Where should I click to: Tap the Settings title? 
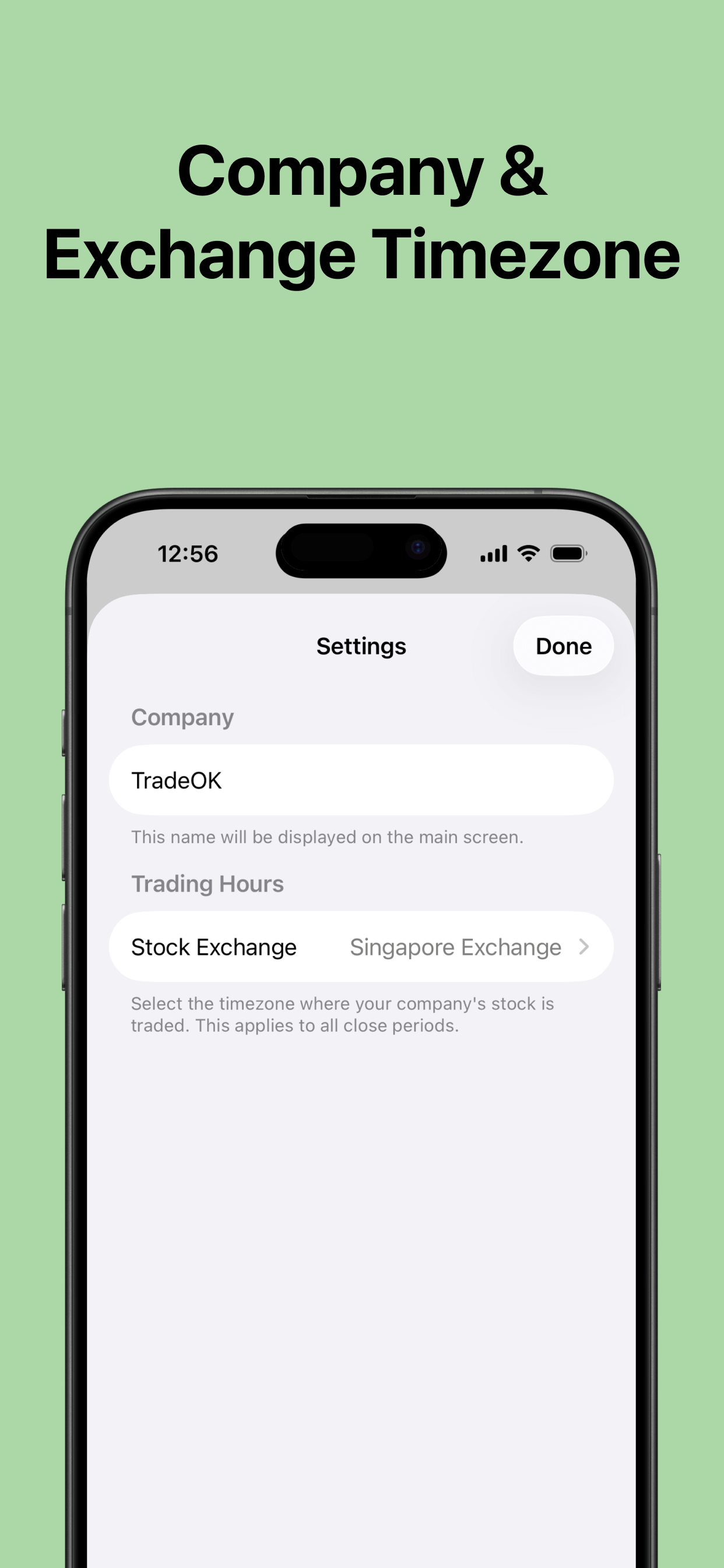(361, 646)
